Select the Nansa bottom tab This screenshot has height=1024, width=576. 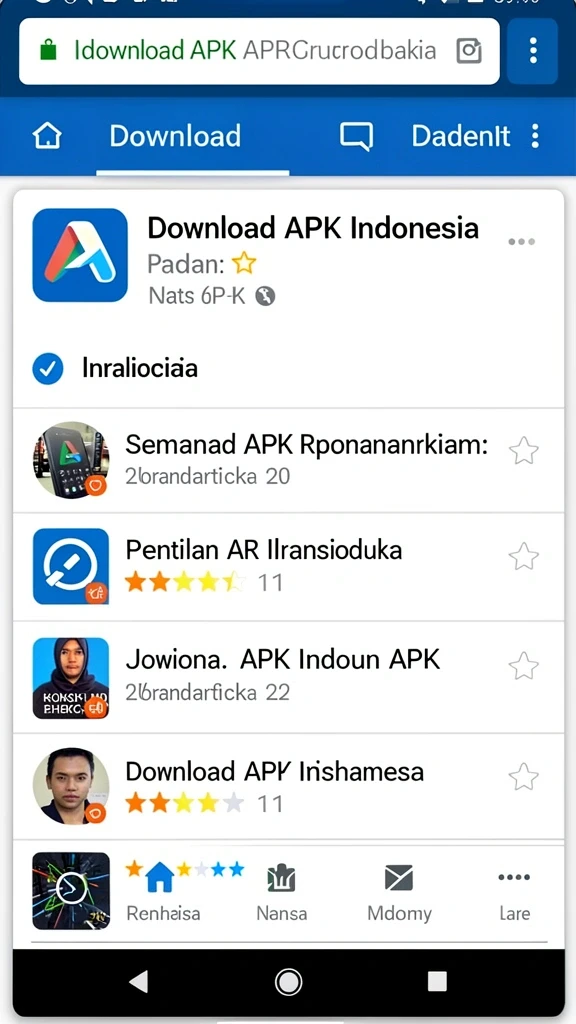click(281, 892)
